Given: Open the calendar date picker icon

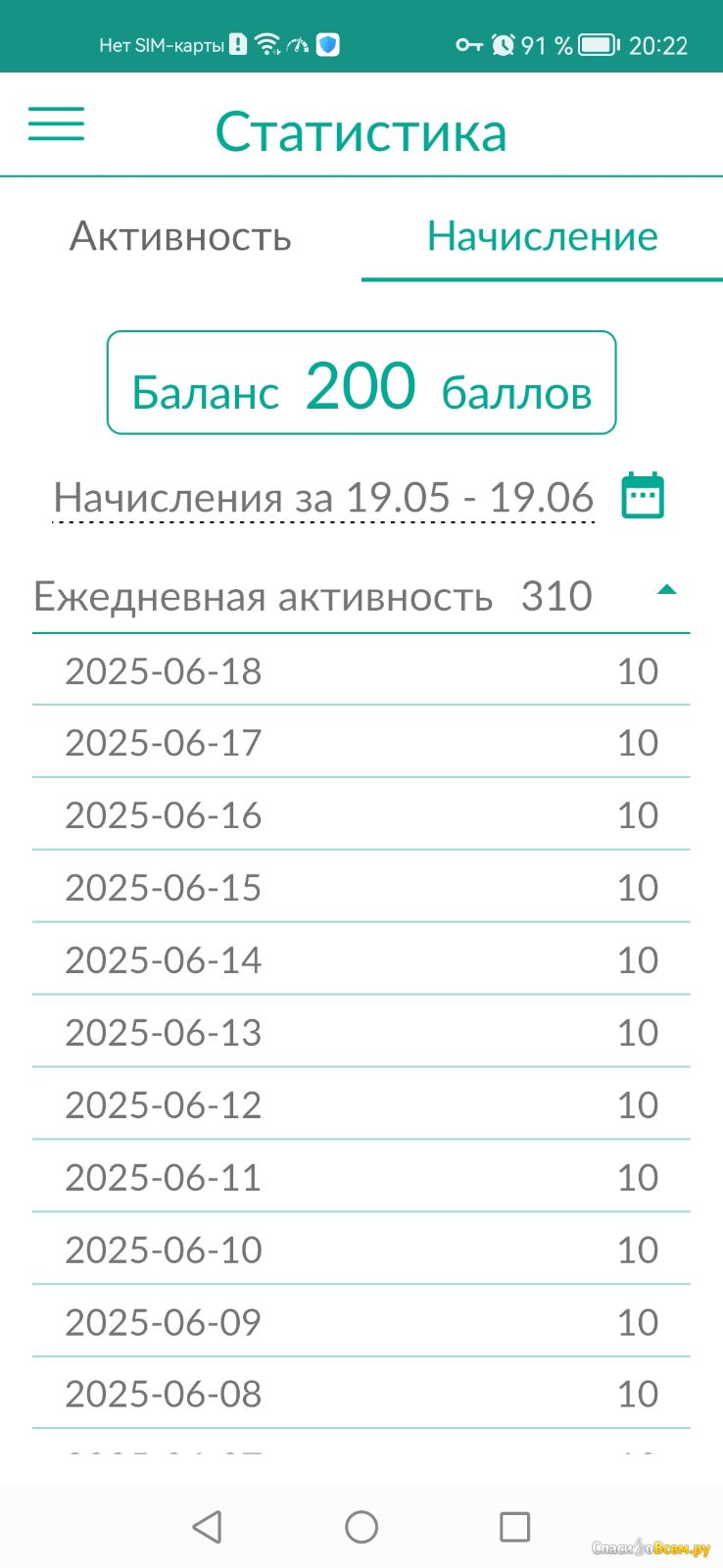Looking at the screenshot, I should (x=643, y=496).
